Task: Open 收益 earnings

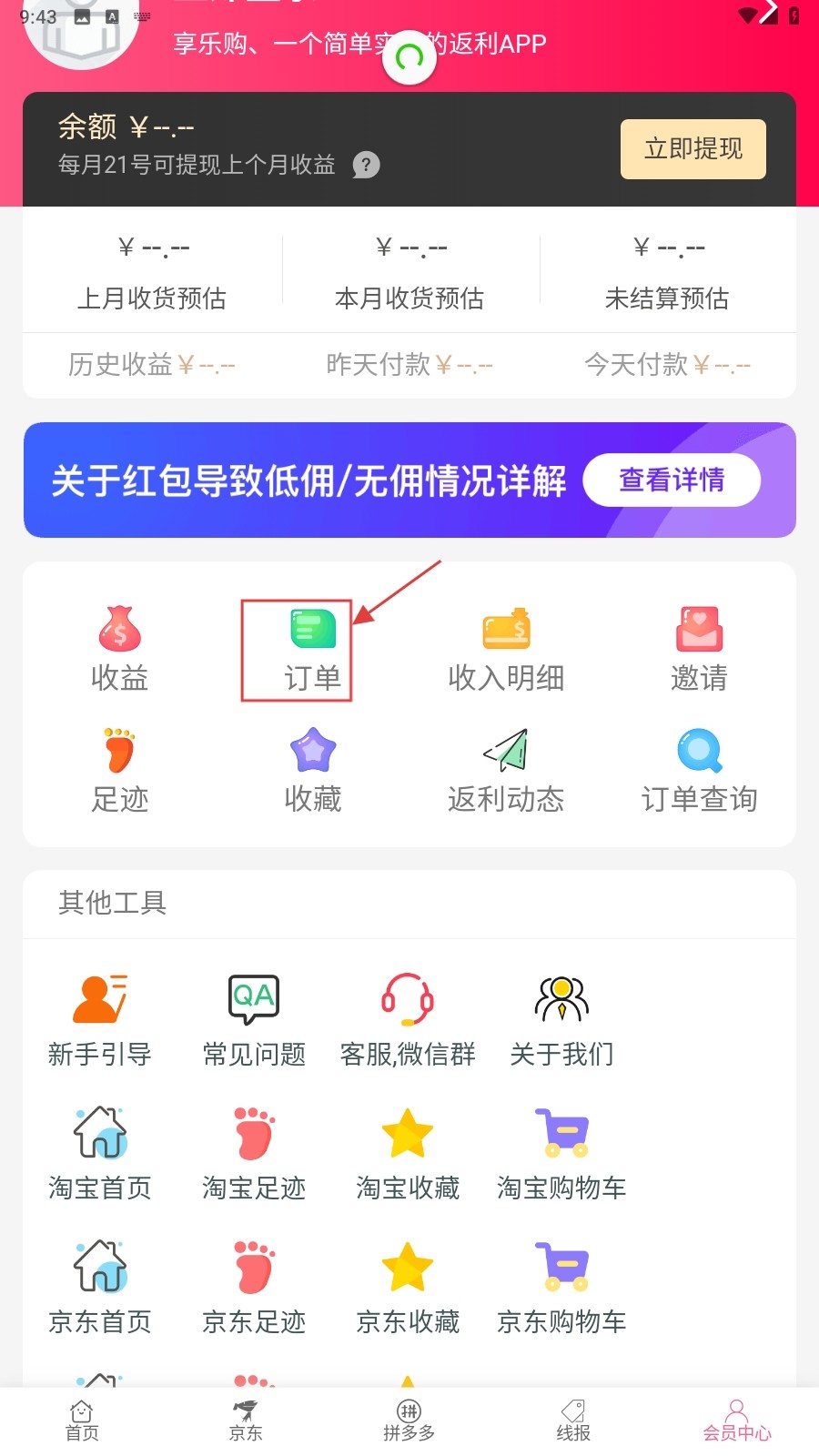Action: coord(119,650)
